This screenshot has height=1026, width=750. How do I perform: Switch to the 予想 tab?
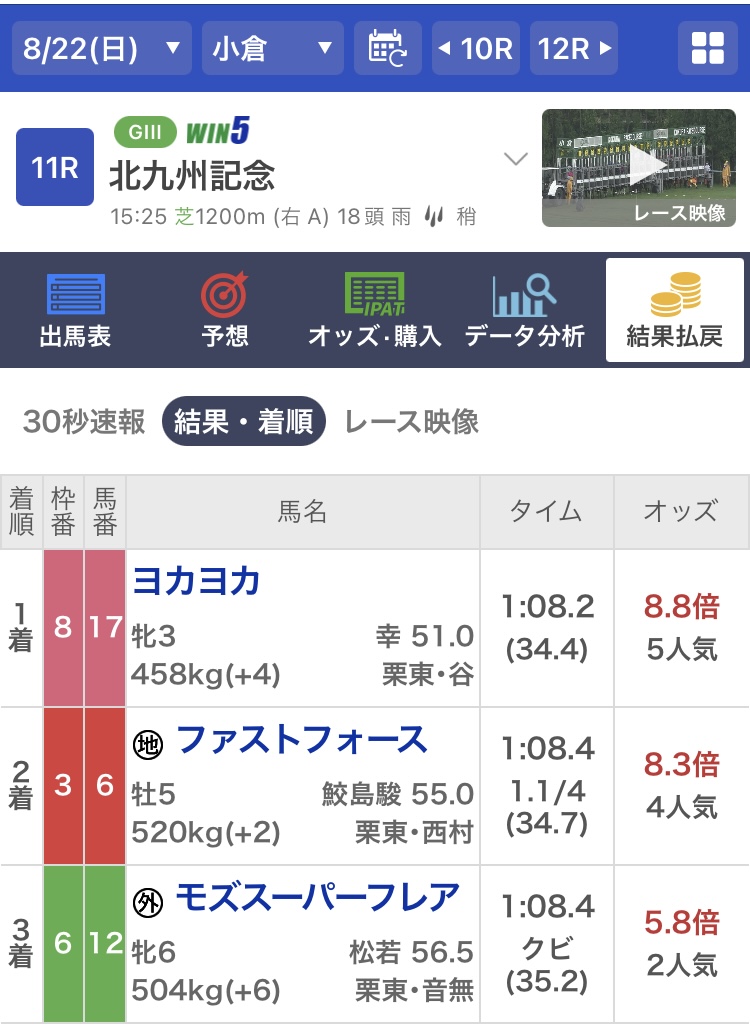(224, 310)
